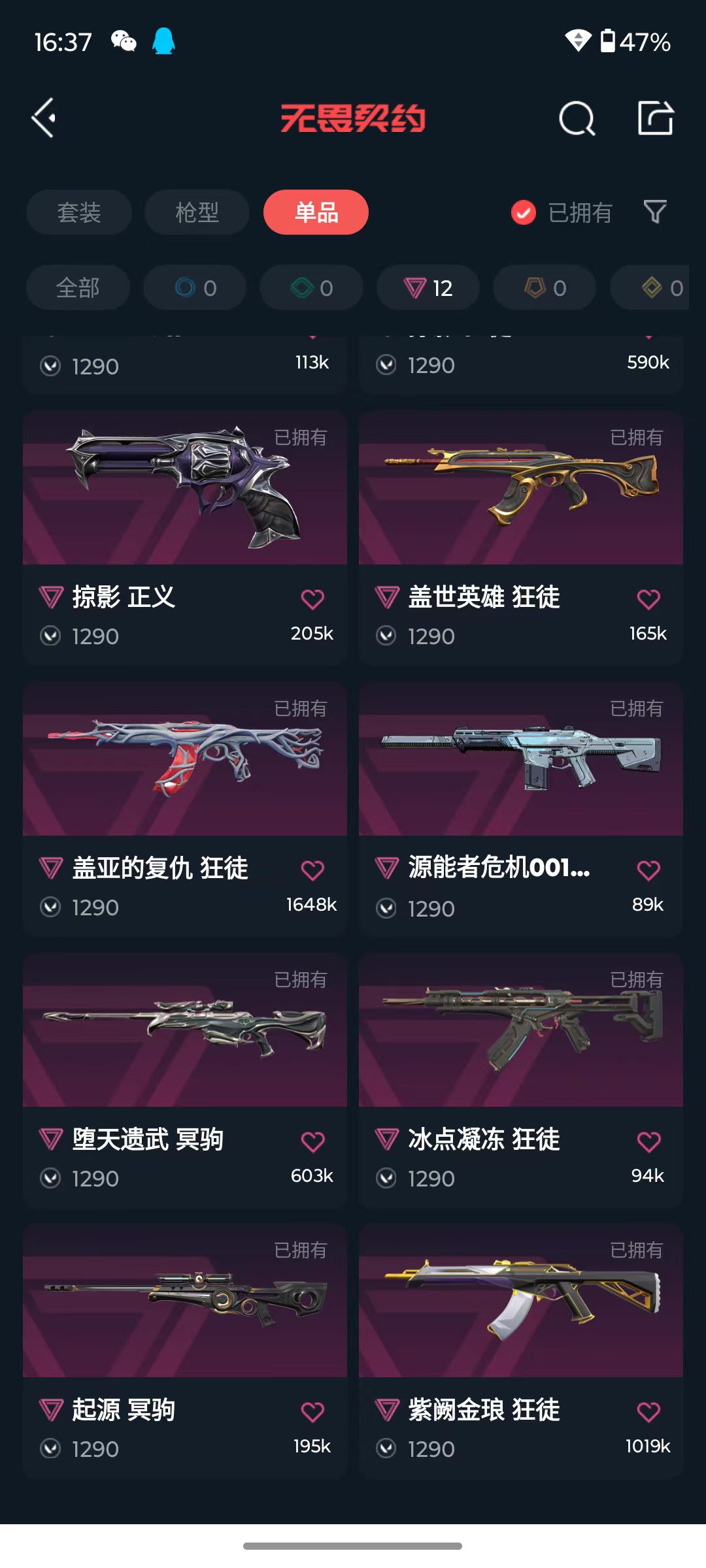Image resolution: width=706 pixels, height=1568 pixels.
Task: Select the 单品 tab
Action: pyautogui.click(x=316, y=212)
